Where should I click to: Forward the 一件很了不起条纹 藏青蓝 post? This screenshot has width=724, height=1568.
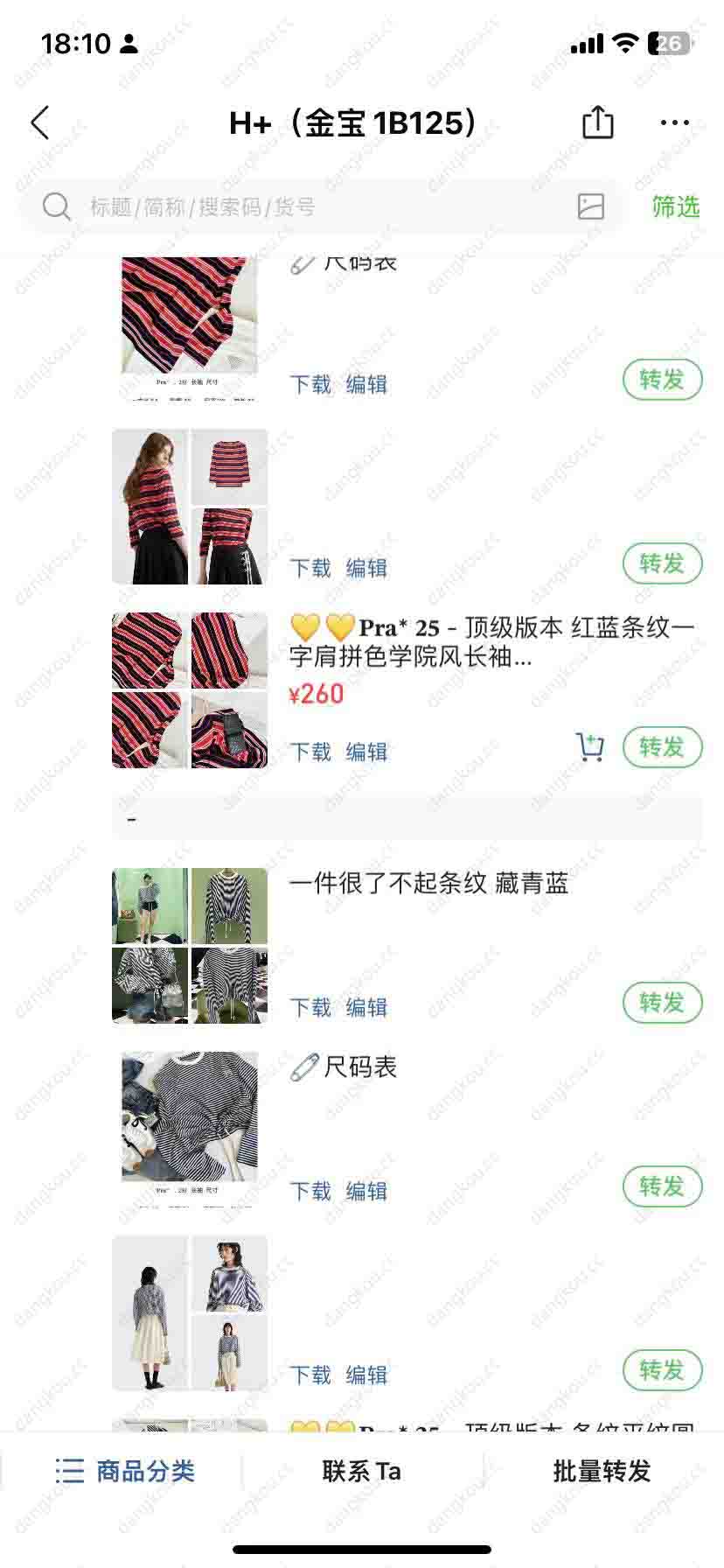[662, 1003]
